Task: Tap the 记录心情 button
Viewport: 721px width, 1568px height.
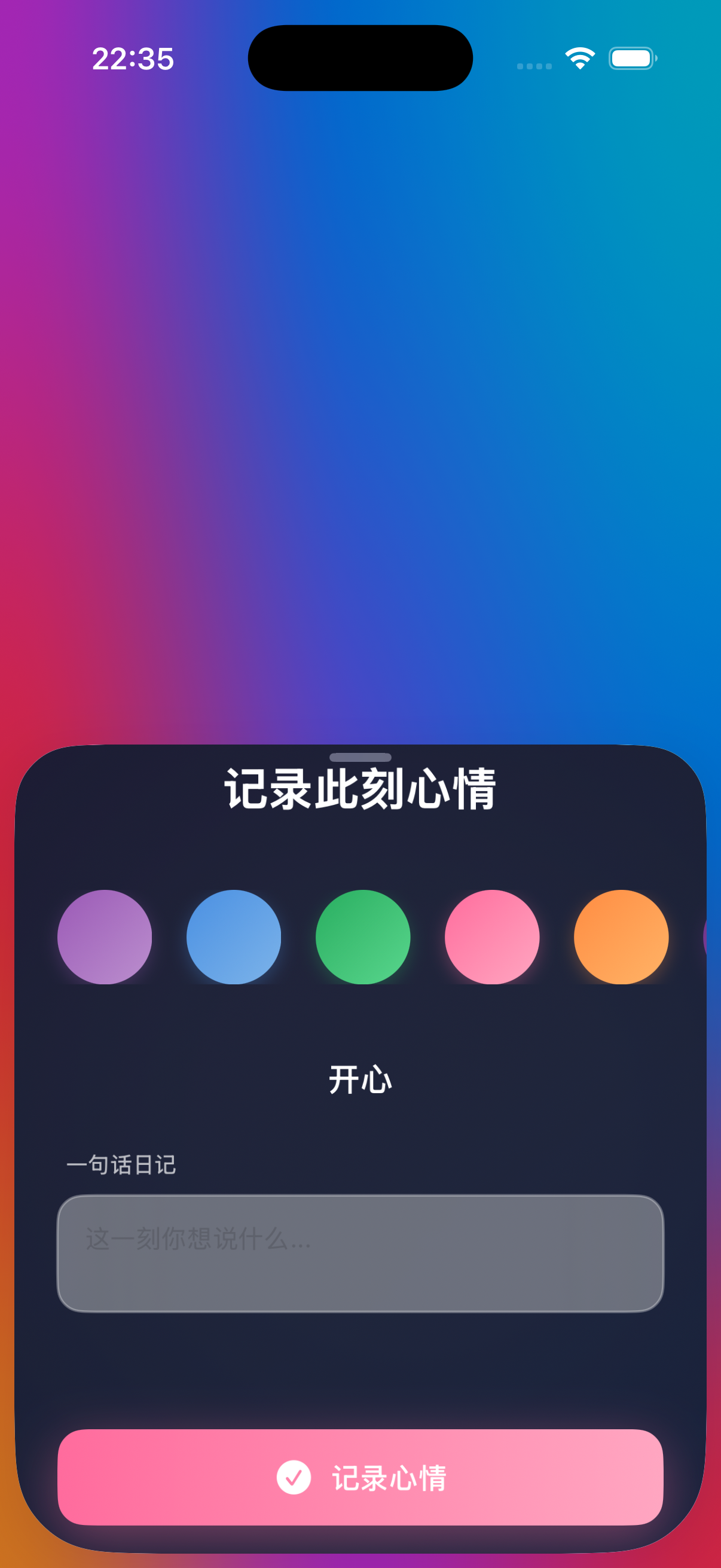Action: pyautogui.click(x=360, y=1477)
